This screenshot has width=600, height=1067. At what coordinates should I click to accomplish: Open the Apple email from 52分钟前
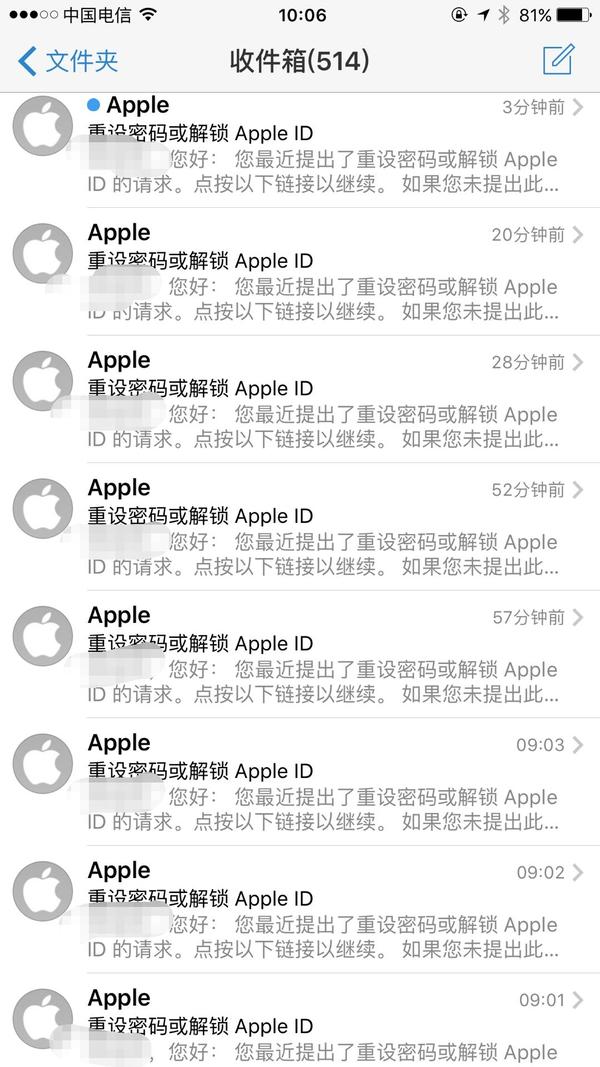(320, 527)
